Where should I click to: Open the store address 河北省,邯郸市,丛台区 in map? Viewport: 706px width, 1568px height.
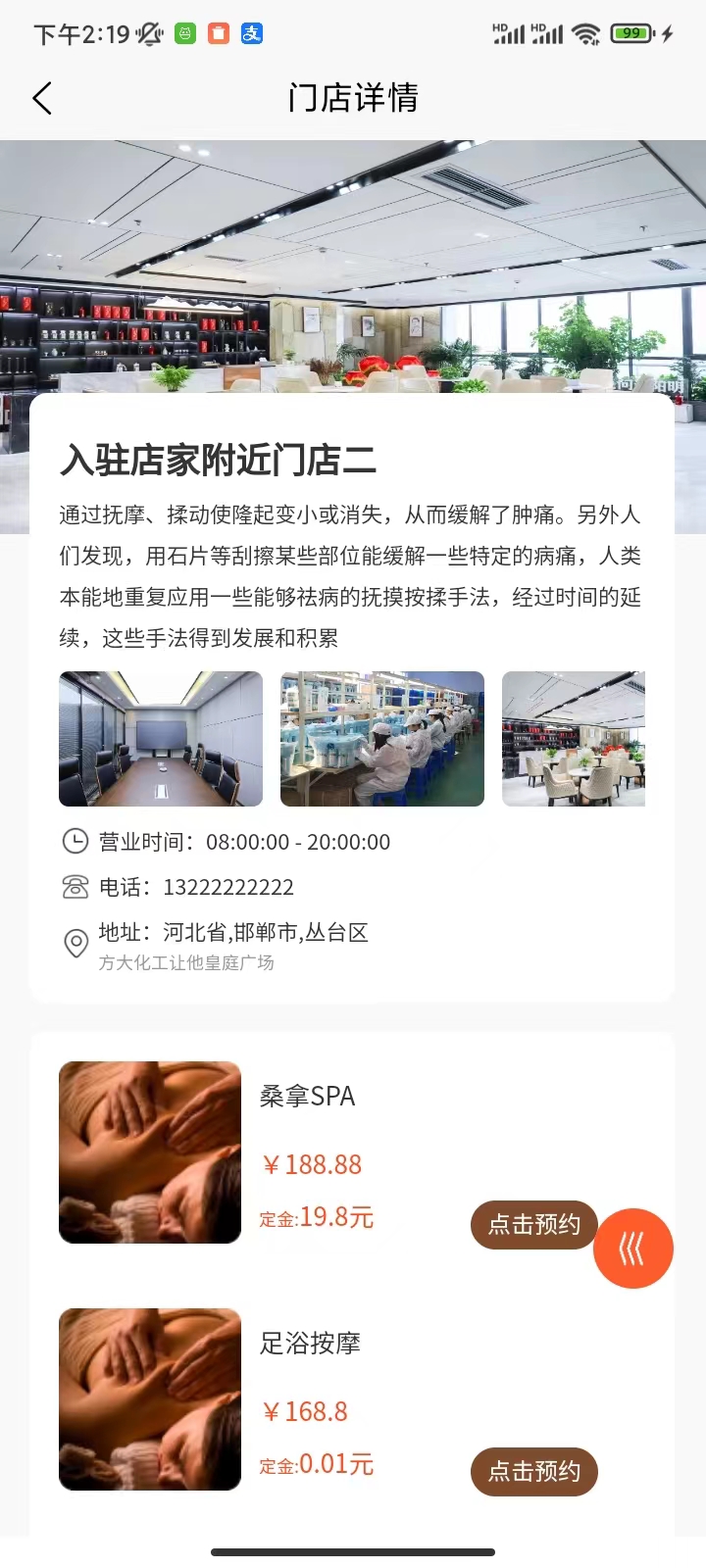[x=233, y=933]
